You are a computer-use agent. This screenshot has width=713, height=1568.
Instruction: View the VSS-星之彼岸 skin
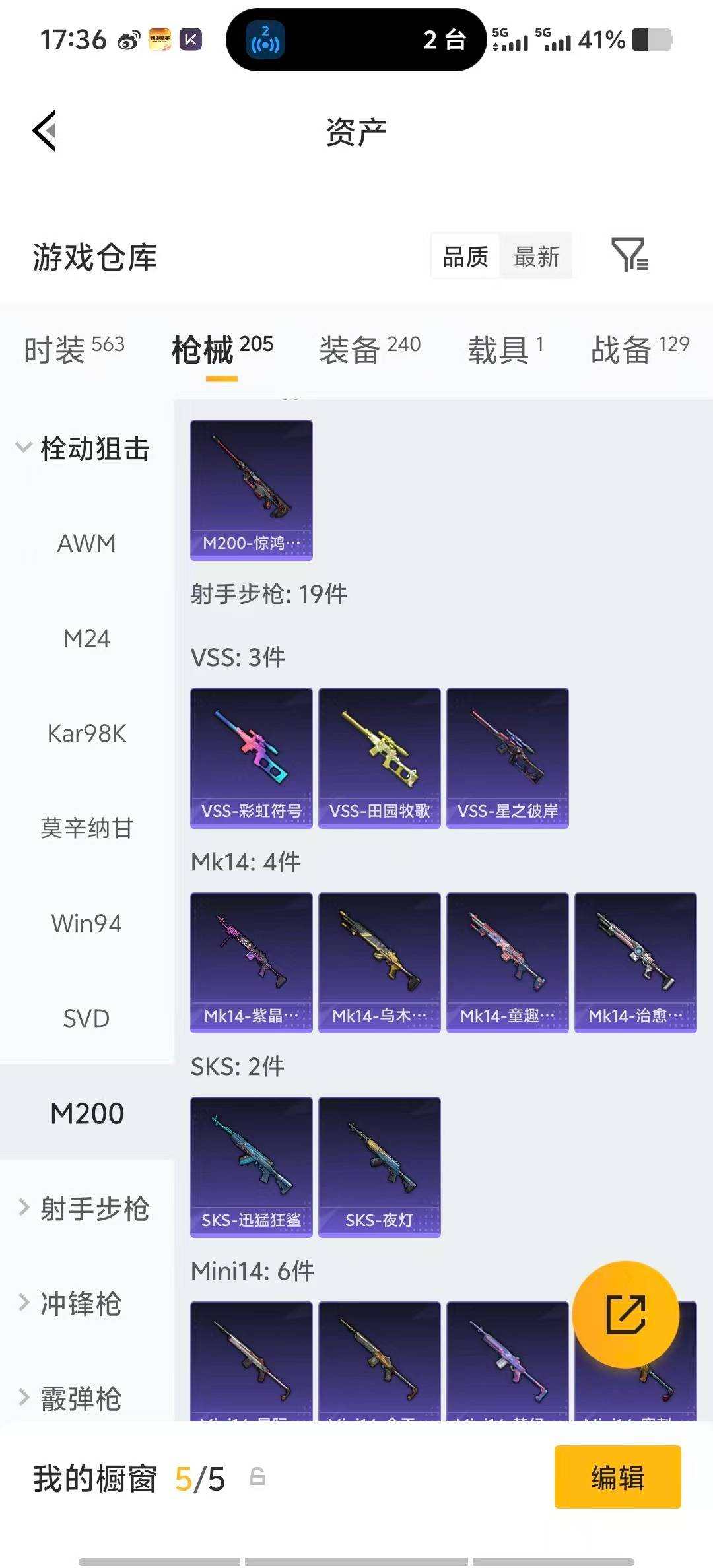[507, 756]
